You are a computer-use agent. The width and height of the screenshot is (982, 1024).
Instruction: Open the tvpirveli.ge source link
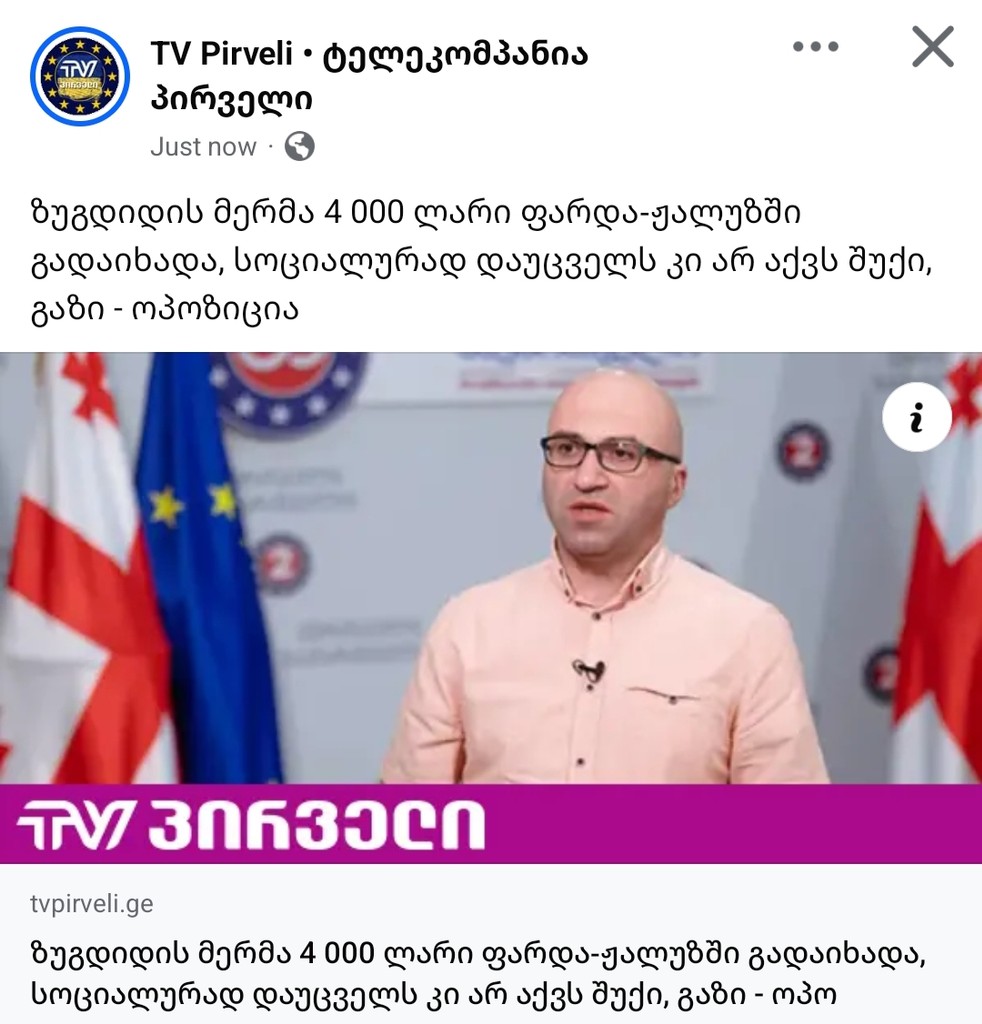point(90,904)
